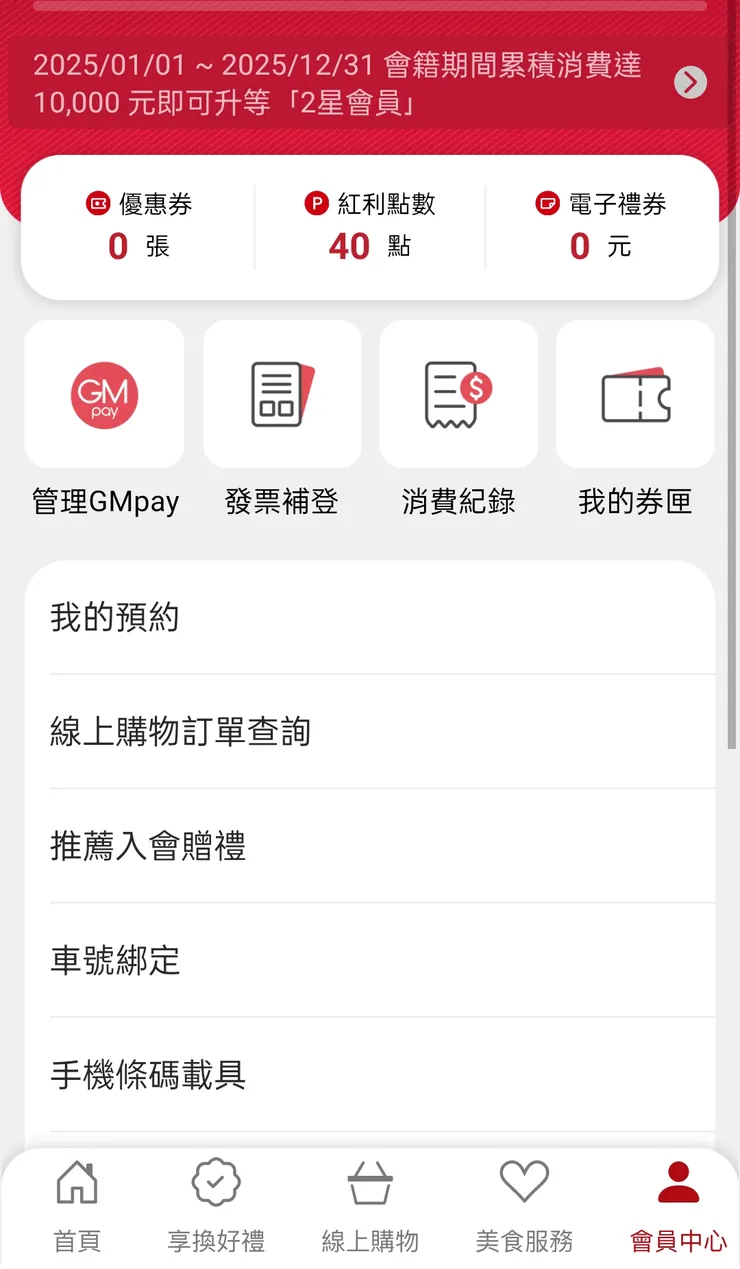Open the home icon in bottom navigation

click(x=76, y=1183)
